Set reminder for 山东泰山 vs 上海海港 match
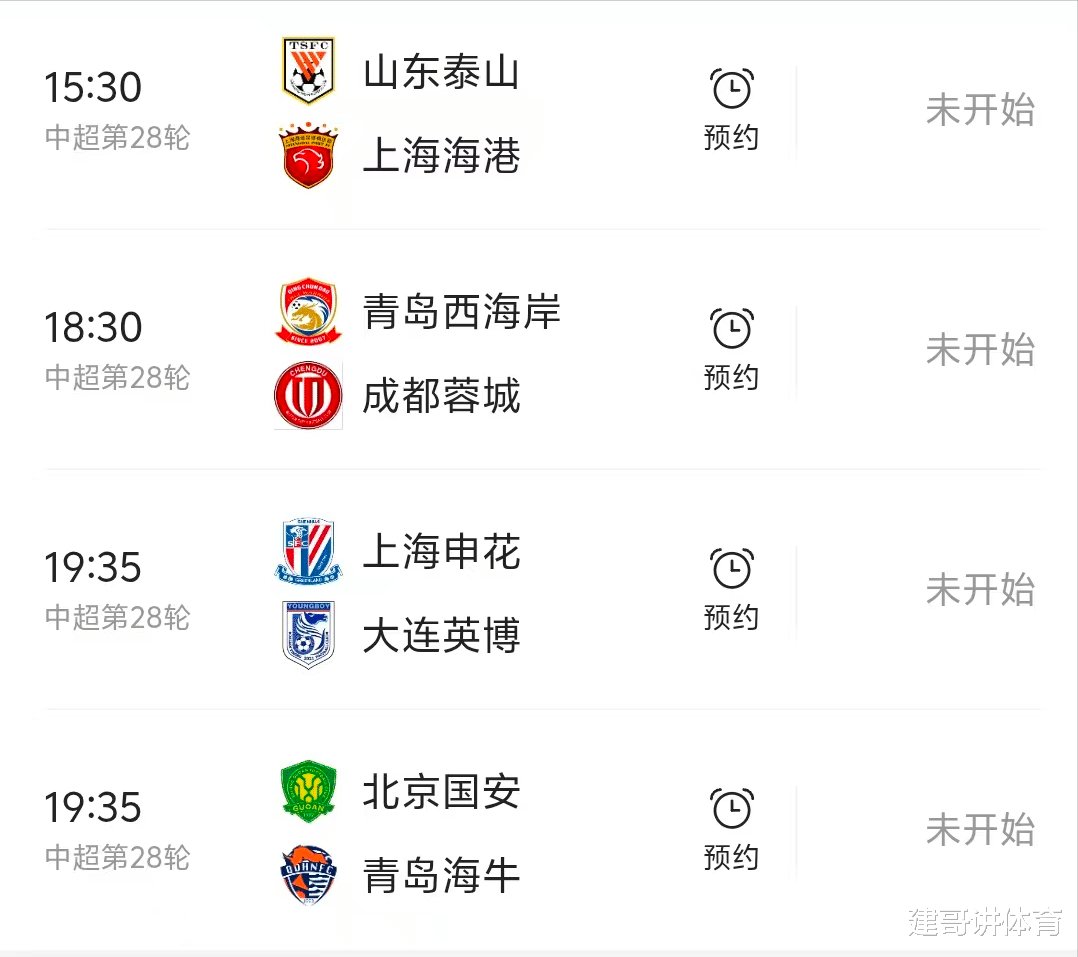 click(731, 108)
